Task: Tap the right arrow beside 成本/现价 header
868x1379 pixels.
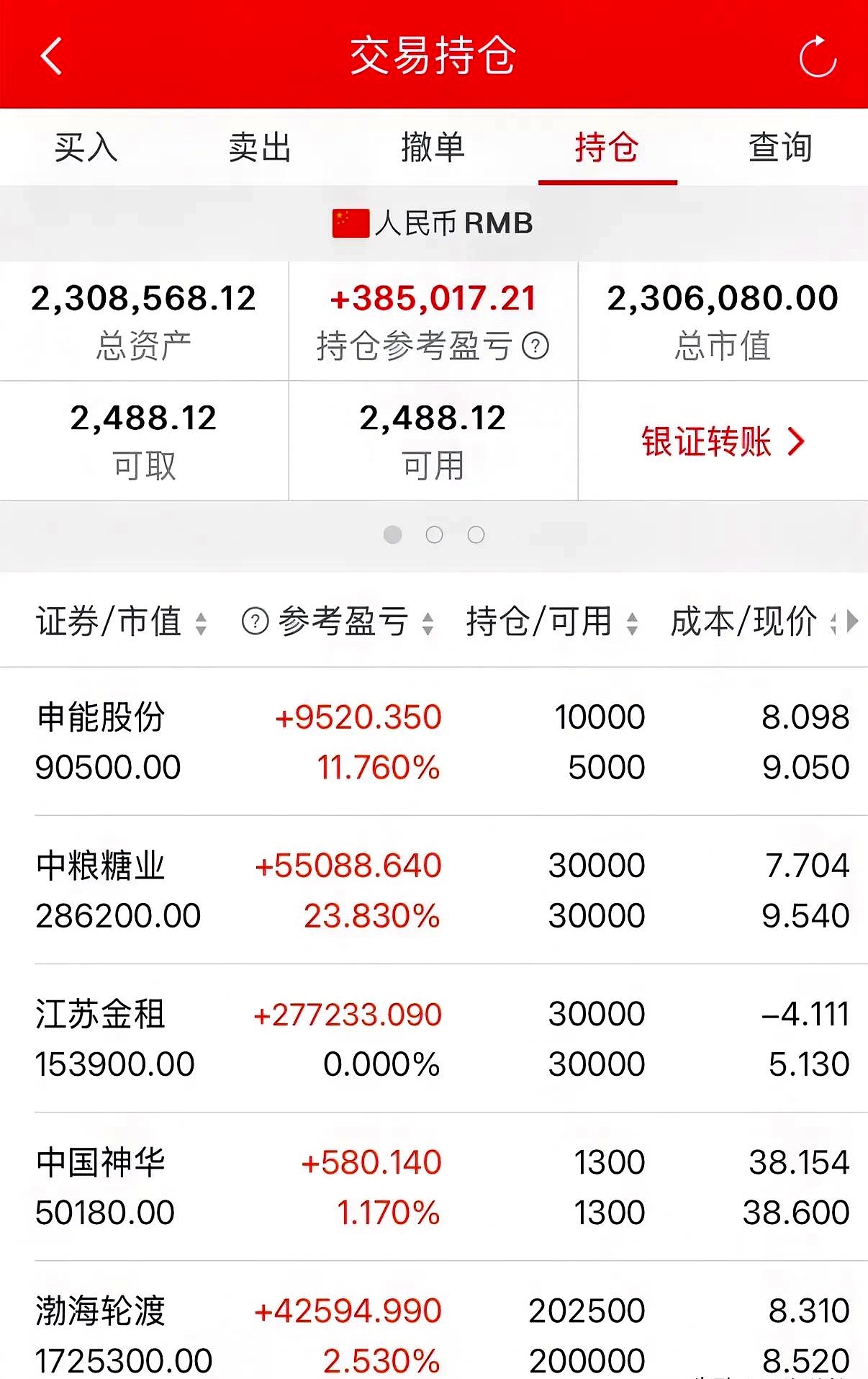Action: tap(854, 621)
